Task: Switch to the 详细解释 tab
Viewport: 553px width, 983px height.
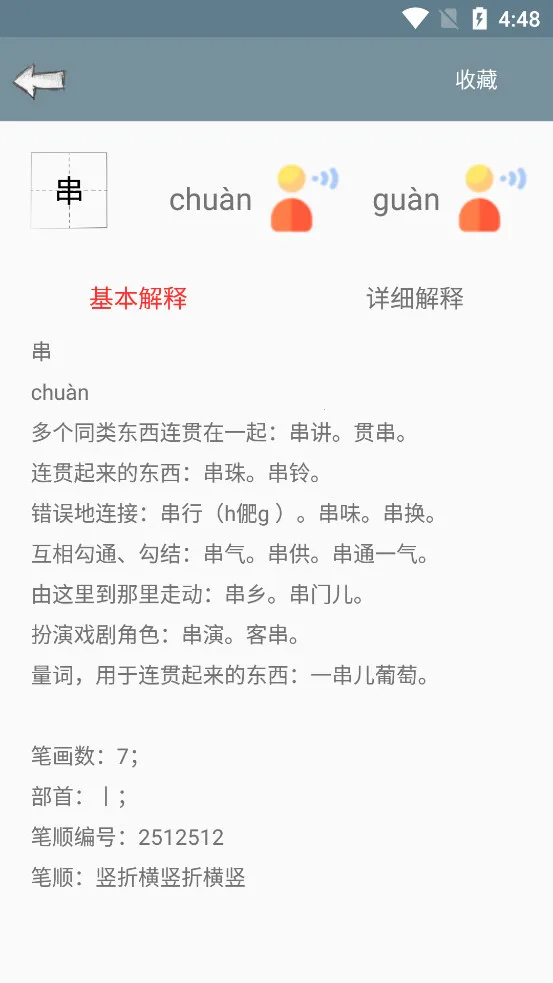Action: [415, 298]
